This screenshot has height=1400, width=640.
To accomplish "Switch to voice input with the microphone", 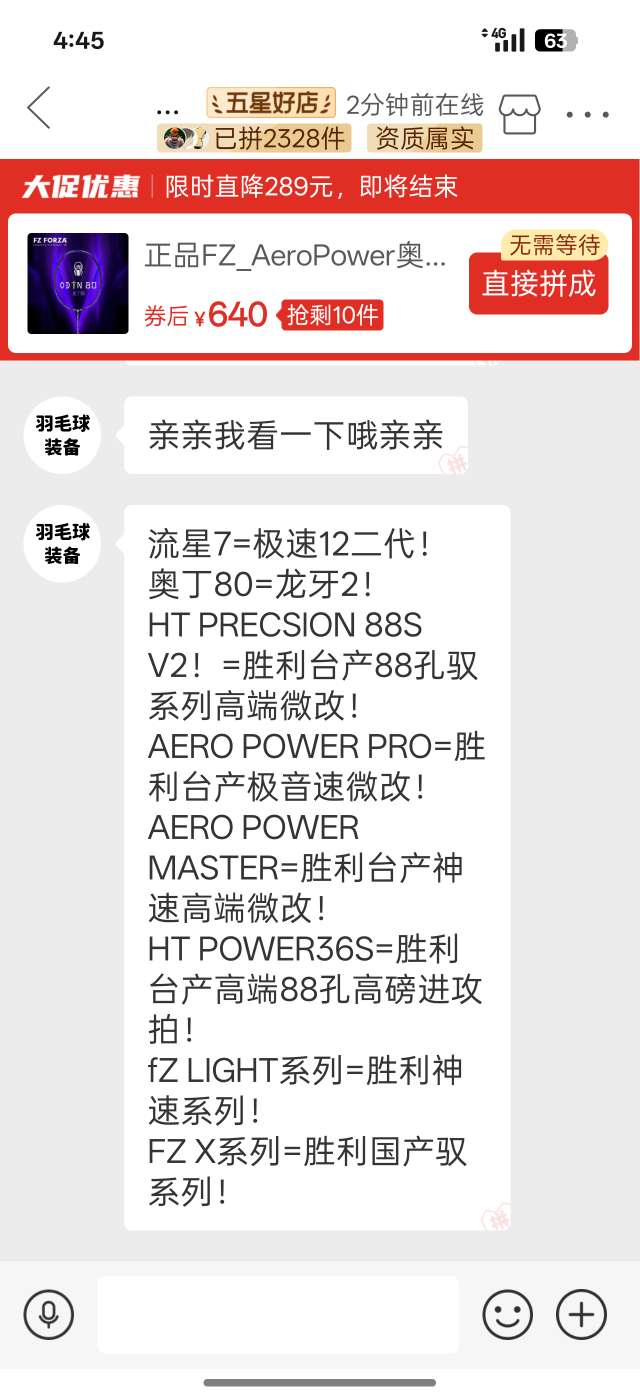I will tap(48, 1314).
